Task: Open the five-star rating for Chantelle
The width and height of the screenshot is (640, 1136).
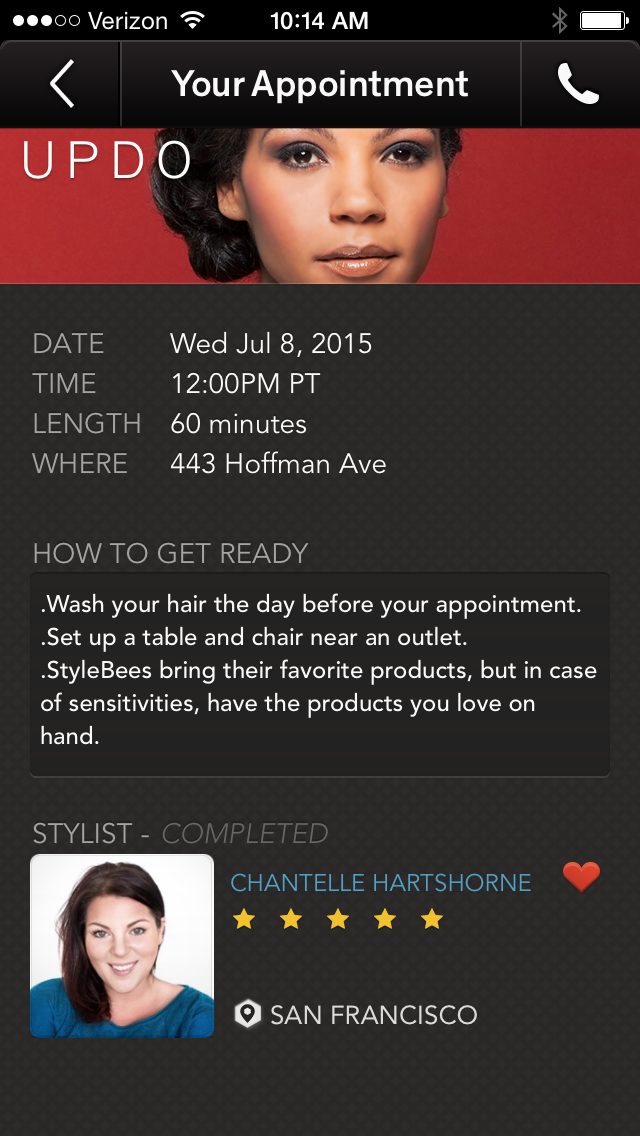Action: [338, 920]
